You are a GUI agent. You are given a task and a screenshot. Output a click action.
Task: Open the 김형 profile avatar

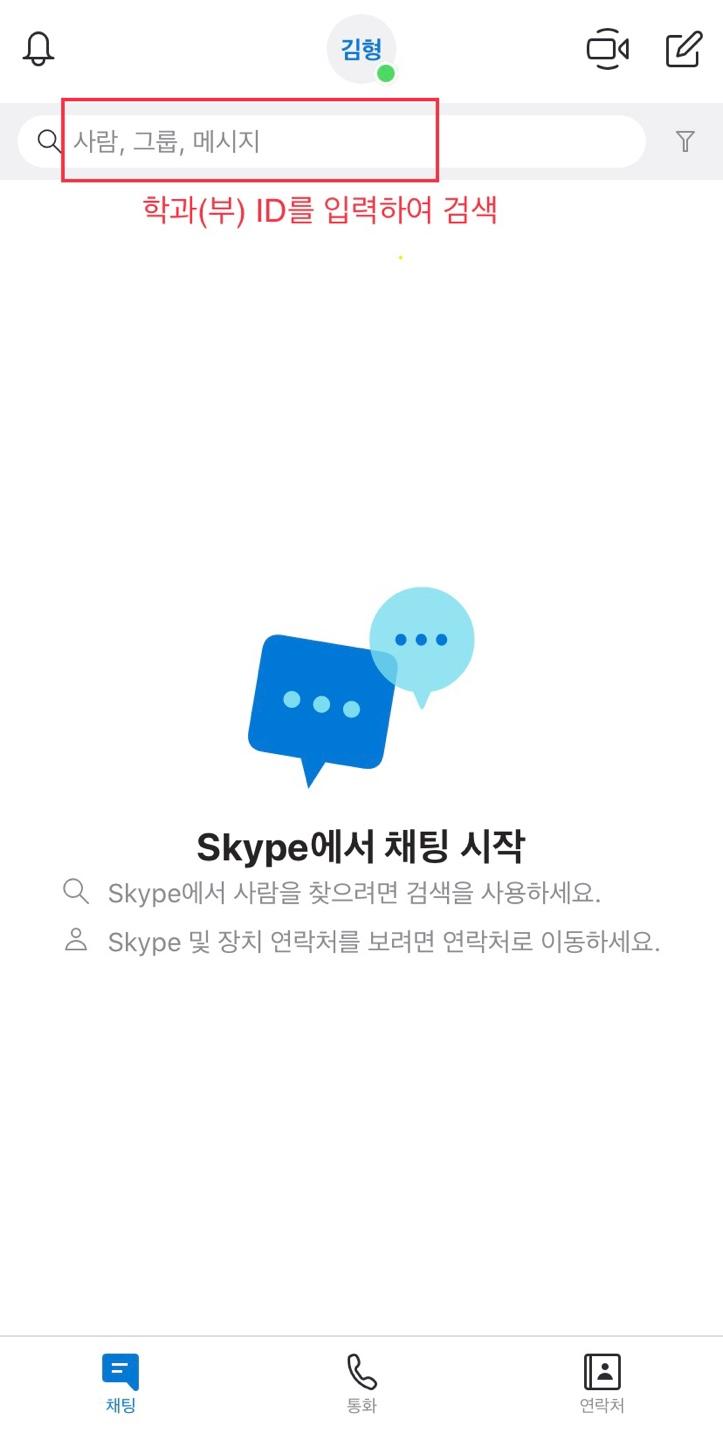pyautogui.click(x=361, y=49)
